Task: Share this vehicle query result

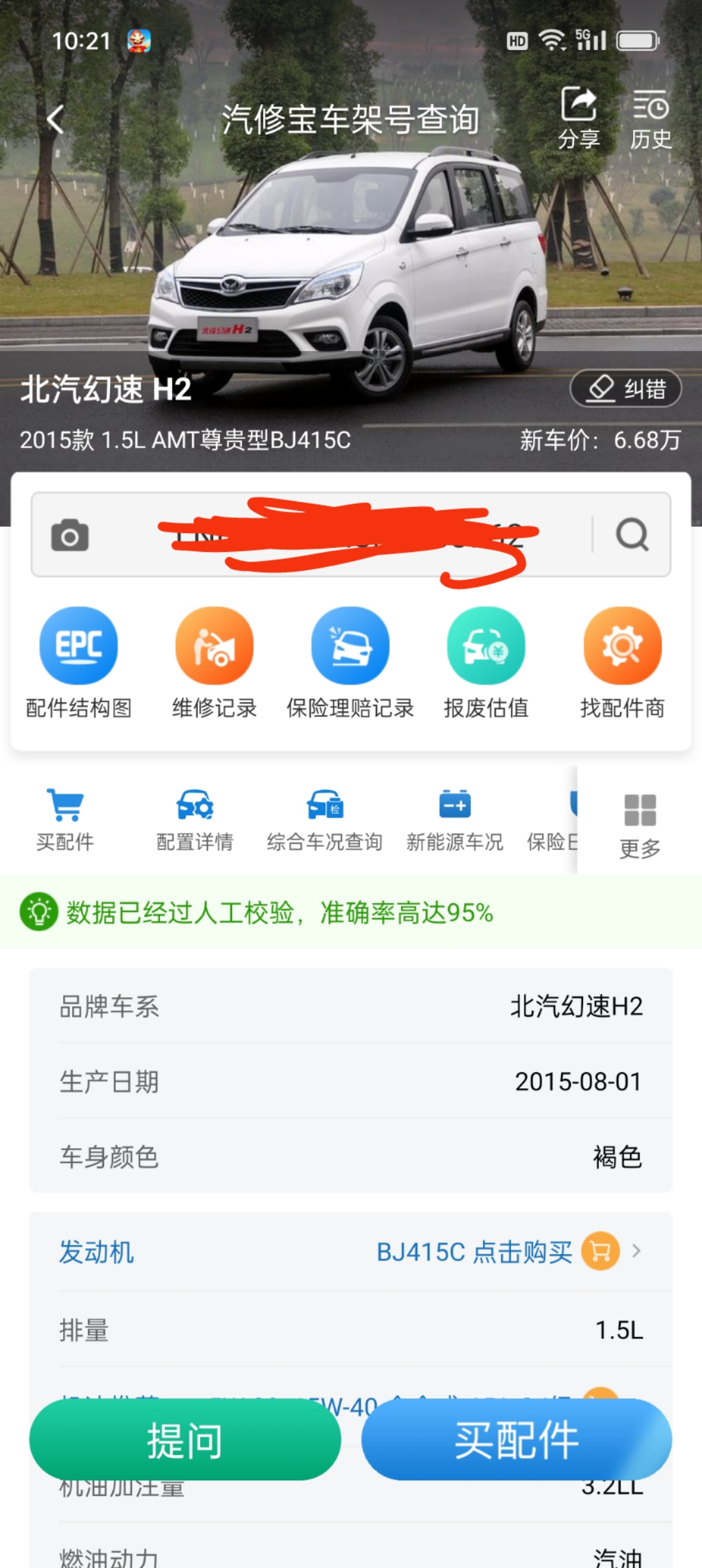Action: click(x=578, y=118)
